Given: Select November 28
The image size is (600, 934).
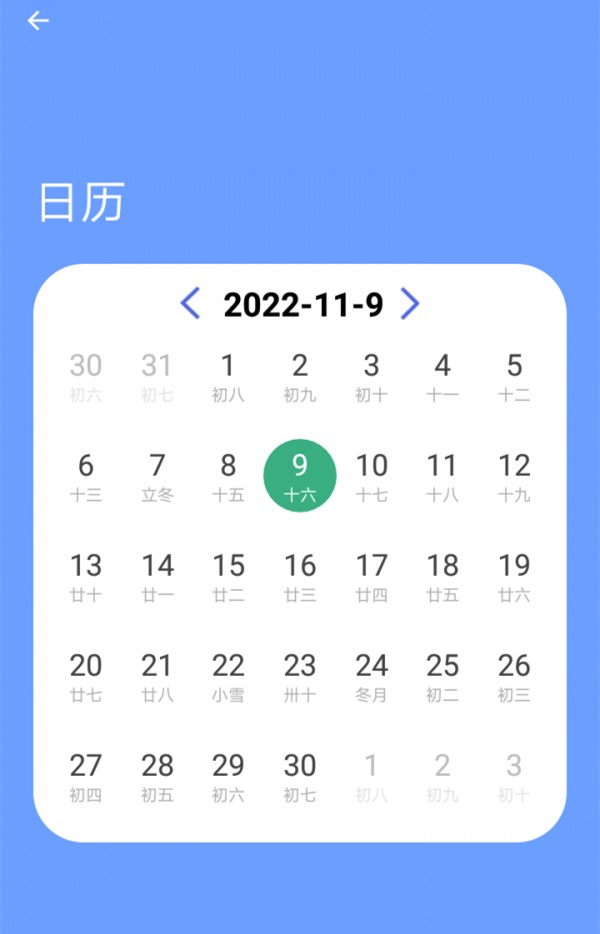Looking at the screenshot, I should pyautogui.click(x=157, y=776).
